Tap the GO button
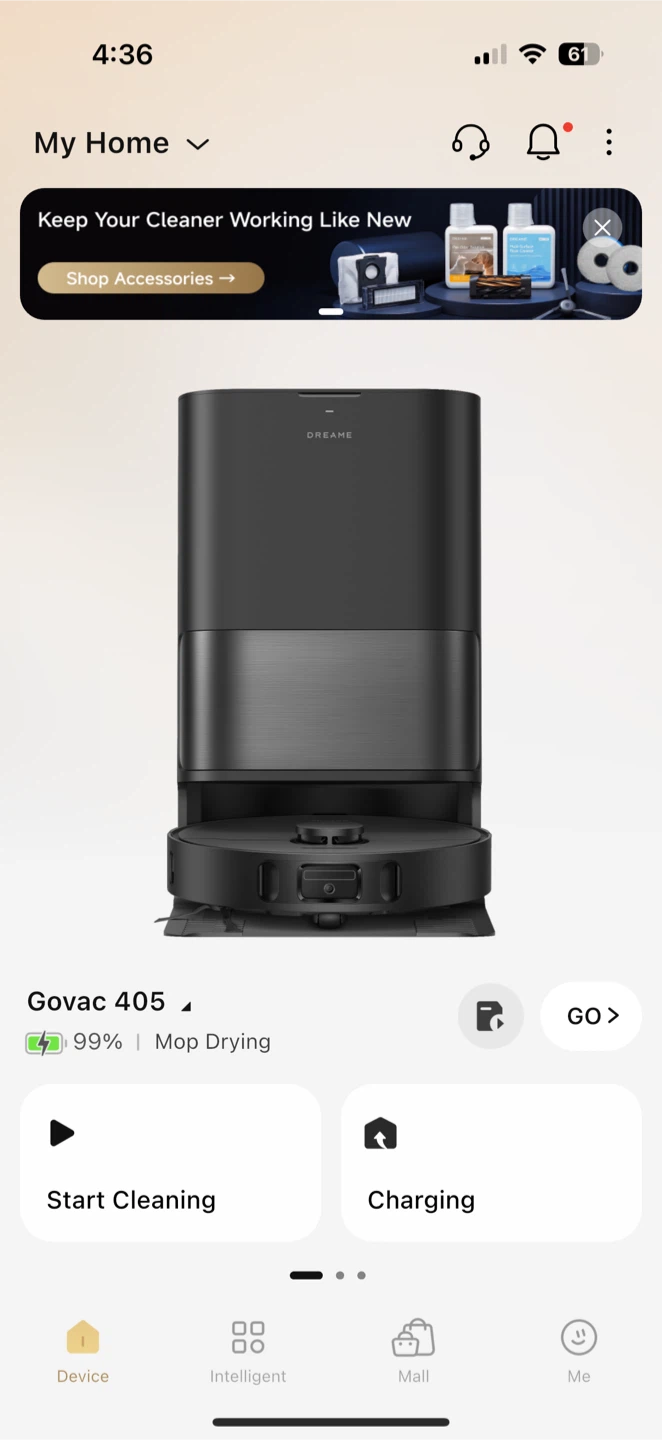This screenshot has width=662, height=1440. 591,1016
